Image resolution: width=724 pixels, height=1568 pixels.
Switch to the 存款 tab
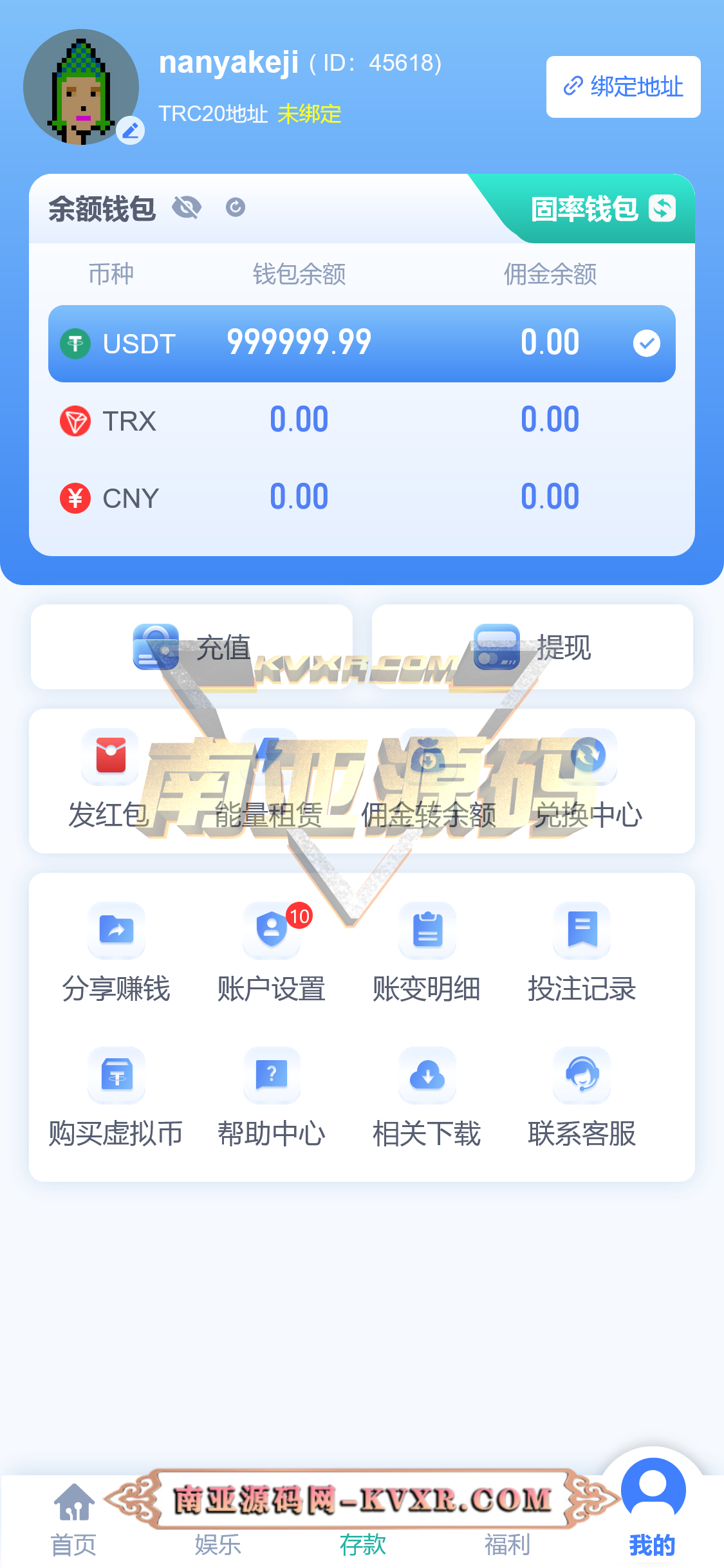point(362,1543)
